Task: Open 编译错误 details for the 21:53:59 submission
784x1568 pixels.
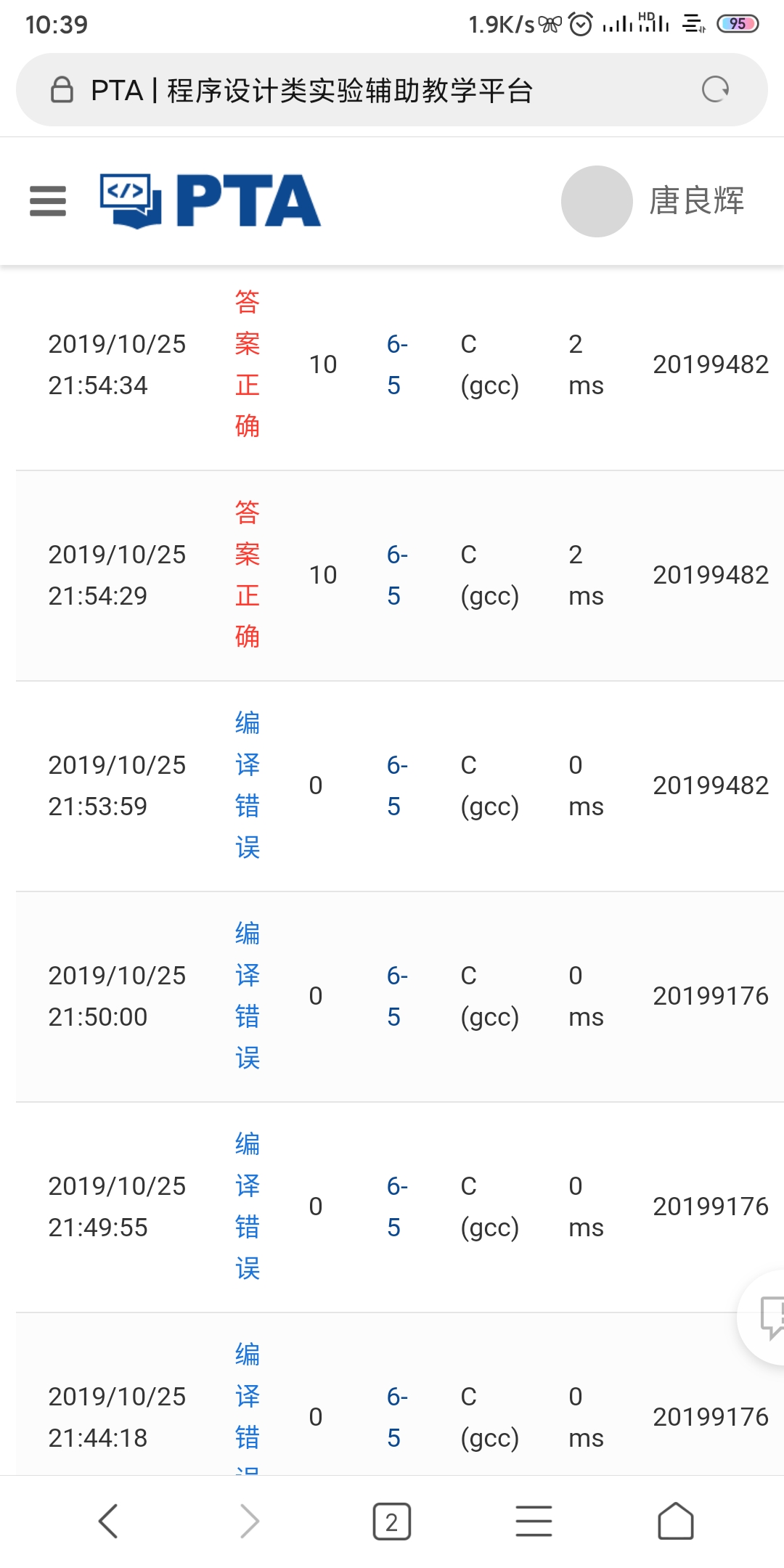Action: click(247, 785)
